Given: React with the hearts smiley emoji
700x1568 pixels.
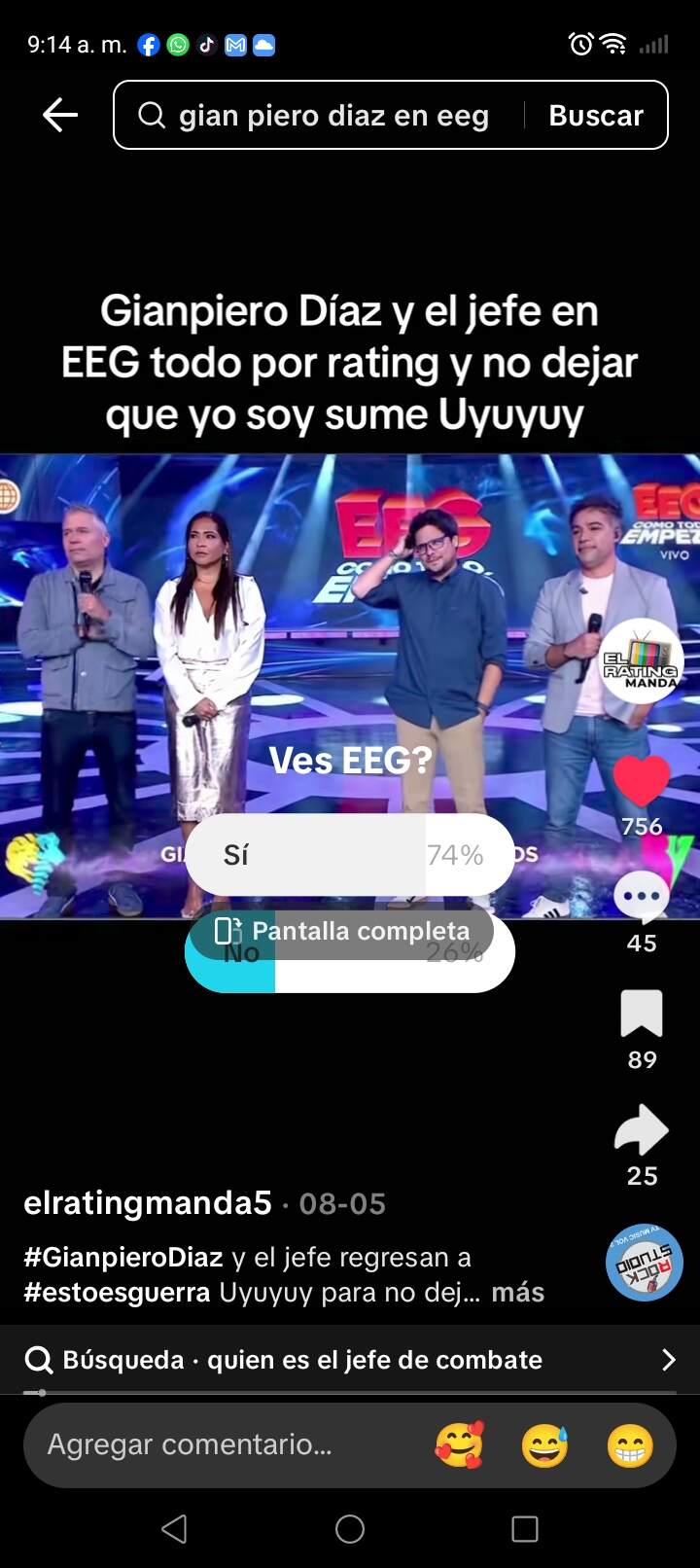Looking at the screenshot, I should (459, 1445).
